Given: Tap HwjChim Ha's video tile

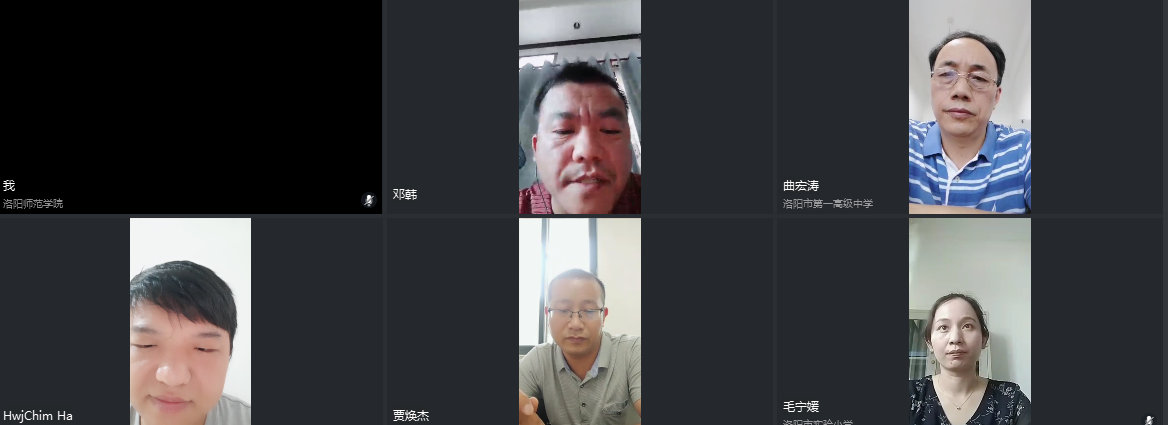Looking at the screenshot, I should 190,321.
